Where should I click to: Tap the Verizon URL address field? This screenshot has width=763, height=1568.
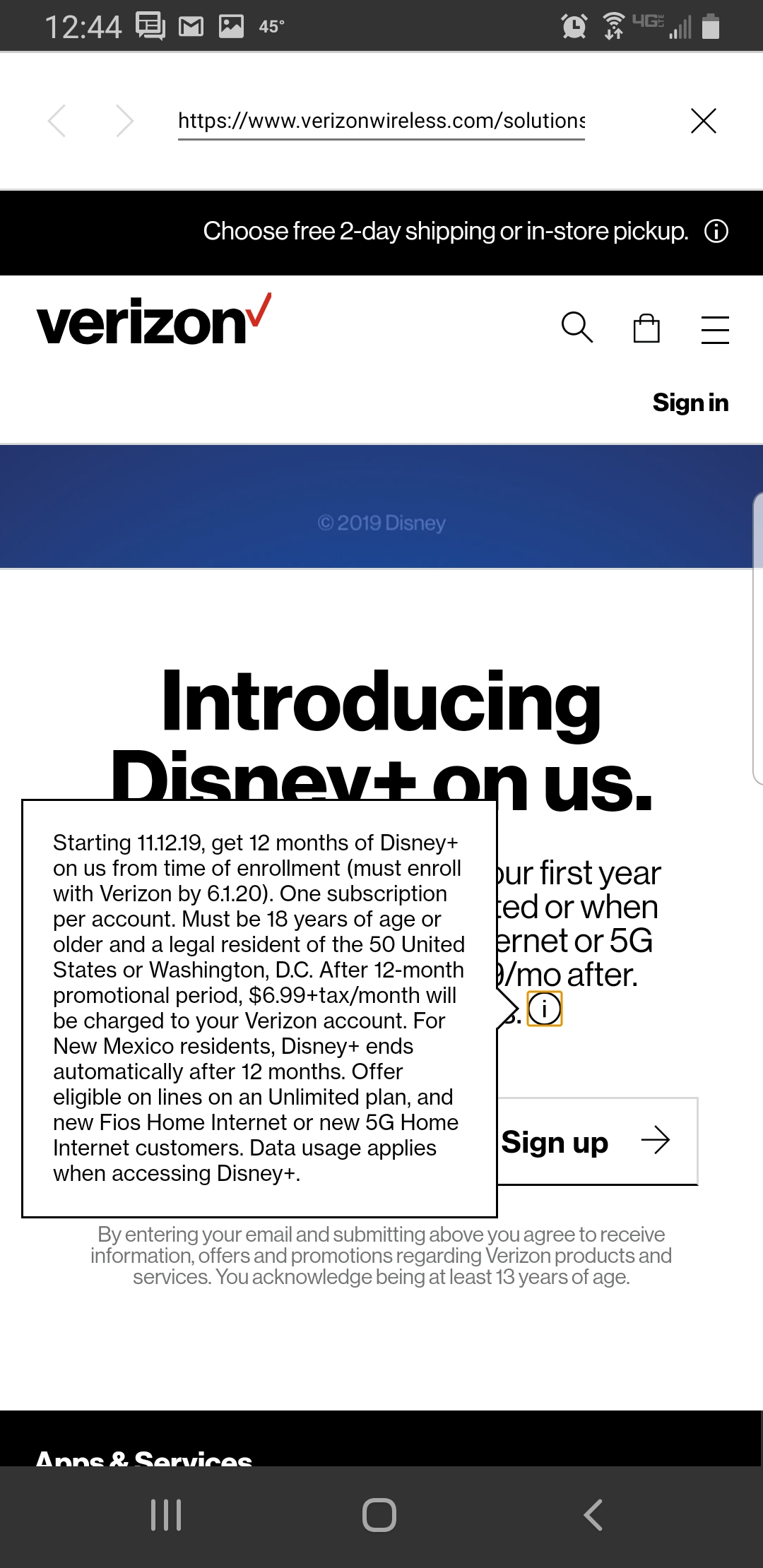(381, 121)
